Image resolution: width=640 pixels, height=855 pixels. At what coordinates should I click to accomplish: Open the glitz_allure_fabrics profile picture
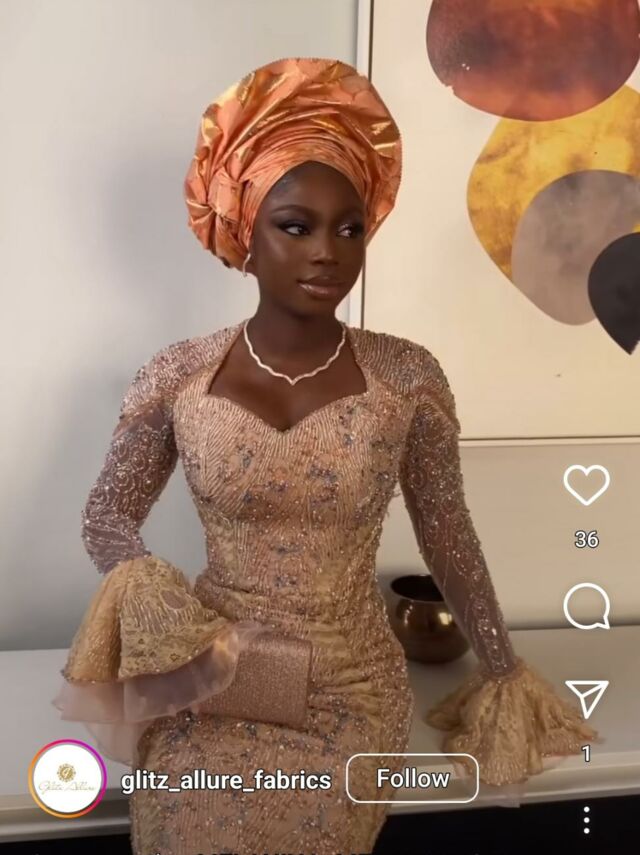[x=67, y=779]
